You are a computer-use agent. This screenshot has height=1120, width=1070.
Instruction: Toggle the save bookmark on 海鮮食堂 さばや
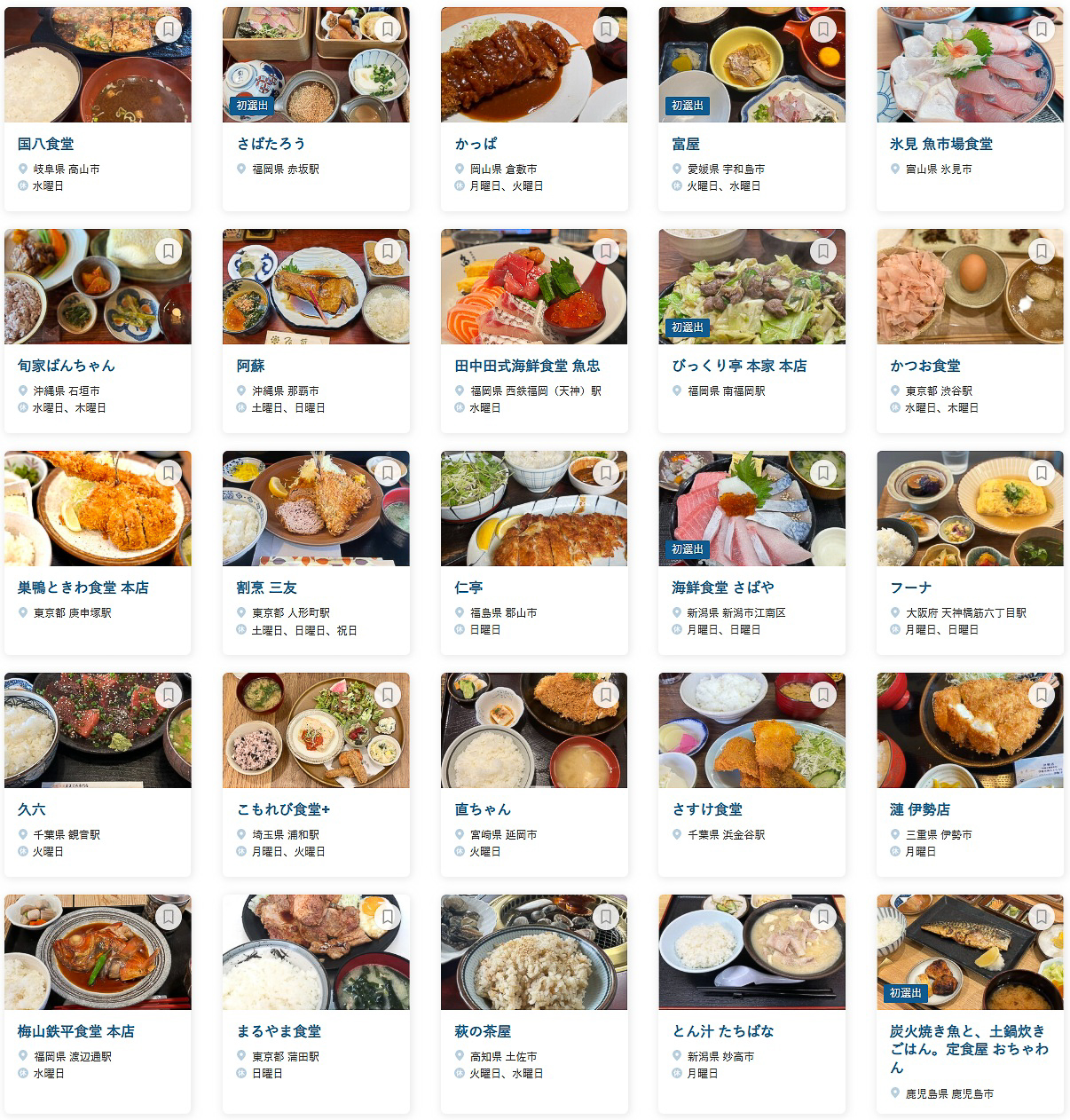(x=822, y=472)
